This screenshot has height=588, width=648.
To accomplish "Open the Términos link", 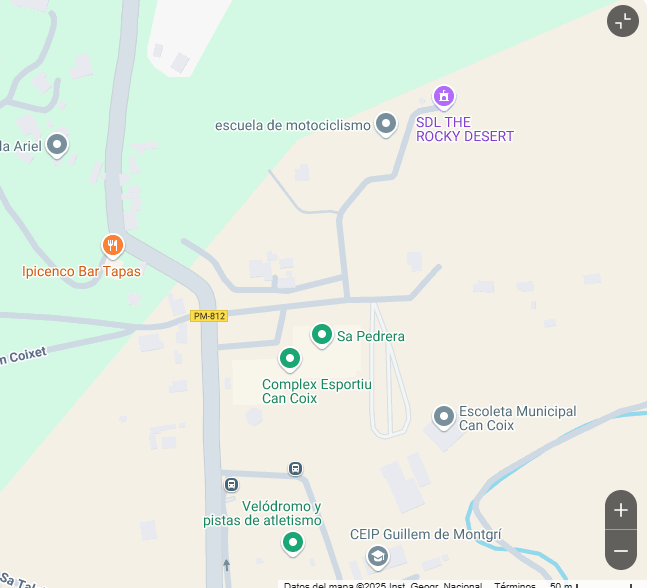I will coord(515,584).
